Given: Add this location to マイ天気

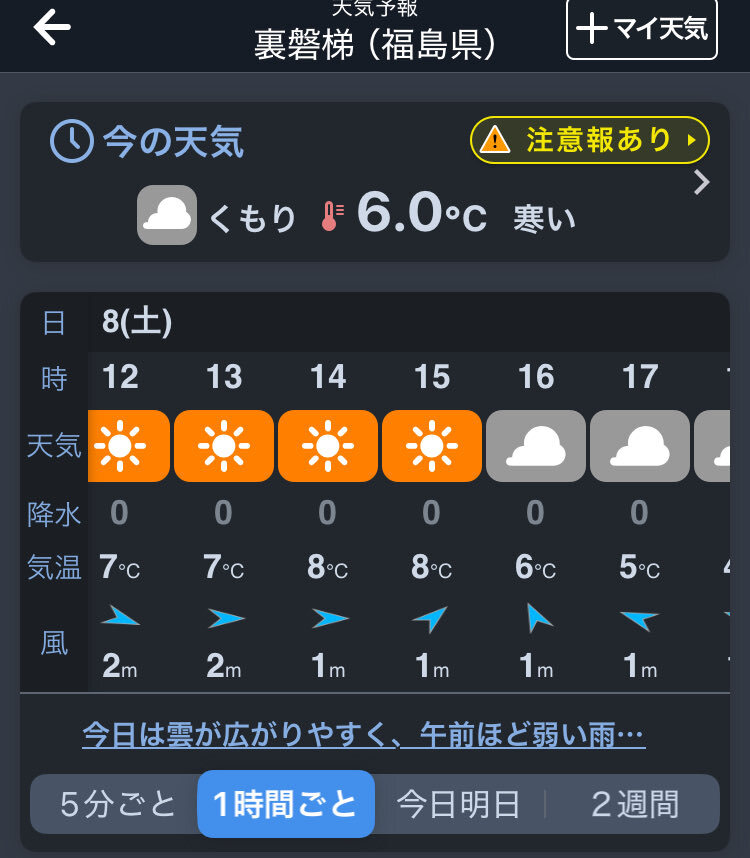Looking at the screenshot, I should coord(642,29).
